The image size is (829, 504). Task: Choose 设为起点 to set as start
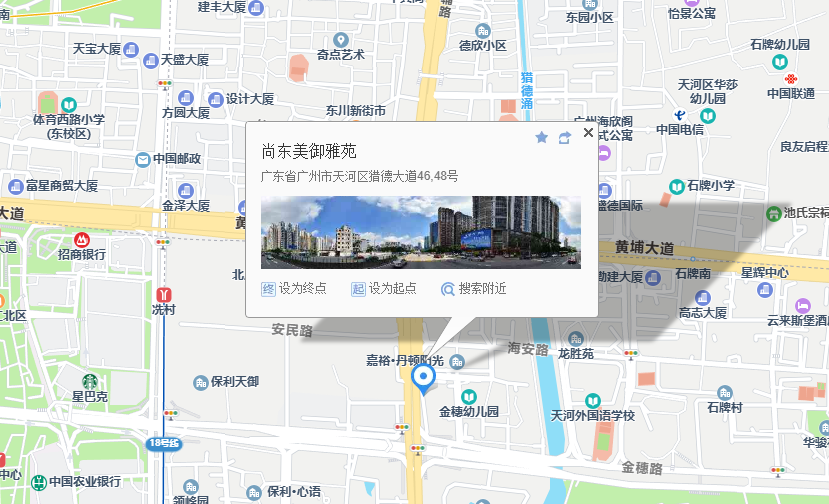point(370,289)
